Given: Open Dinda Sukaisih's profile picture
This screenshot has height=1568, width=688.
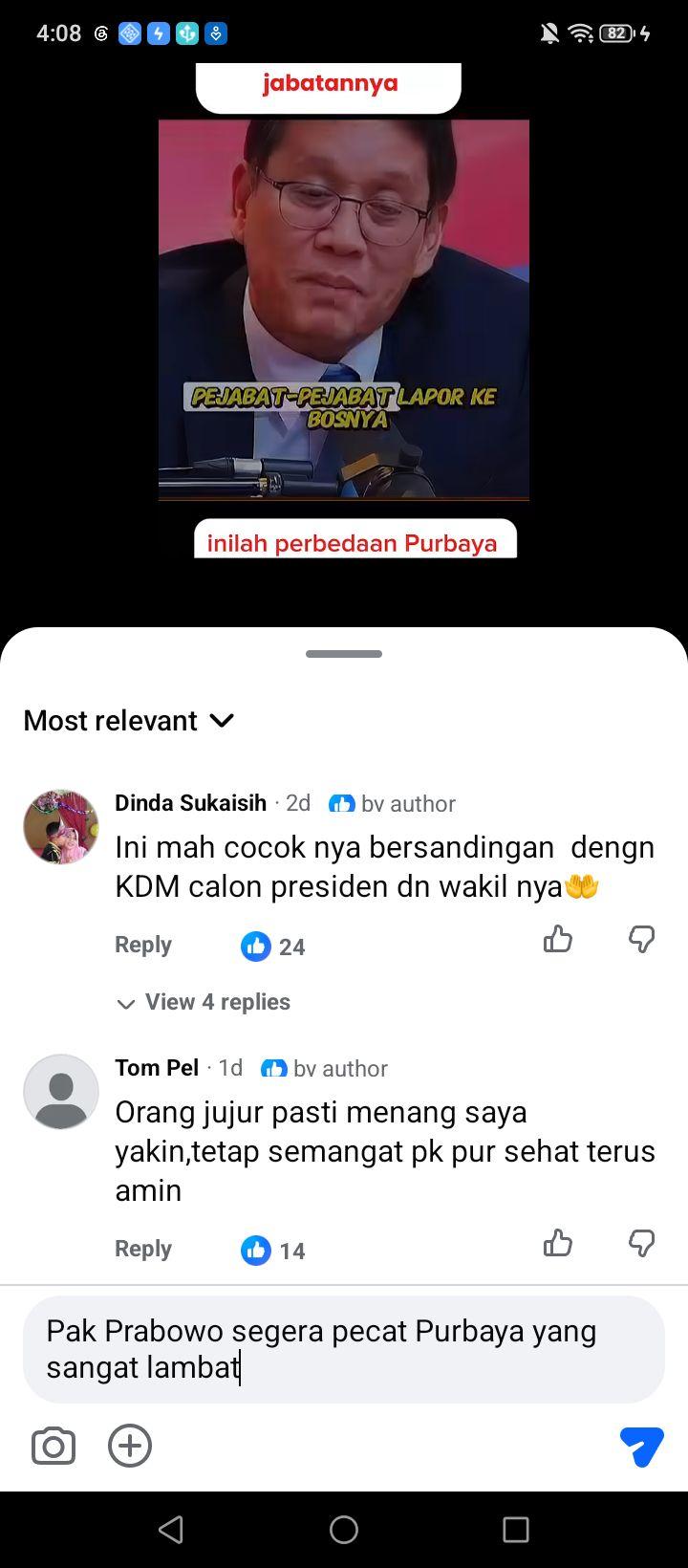Looking at the screenshot, I should point(61,827).
